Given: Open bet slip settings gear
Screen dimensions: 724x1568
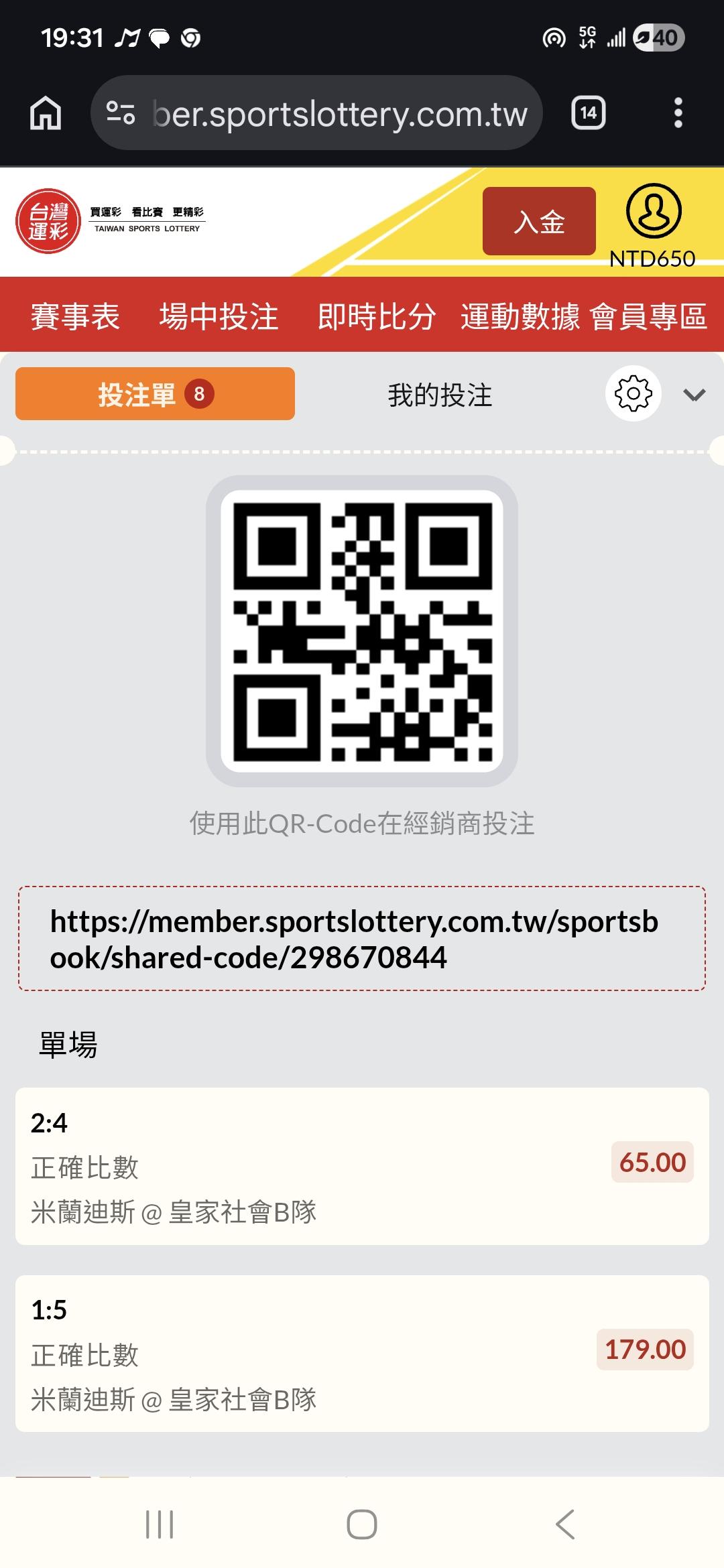Looking at the screenshot, I should 633,393.
